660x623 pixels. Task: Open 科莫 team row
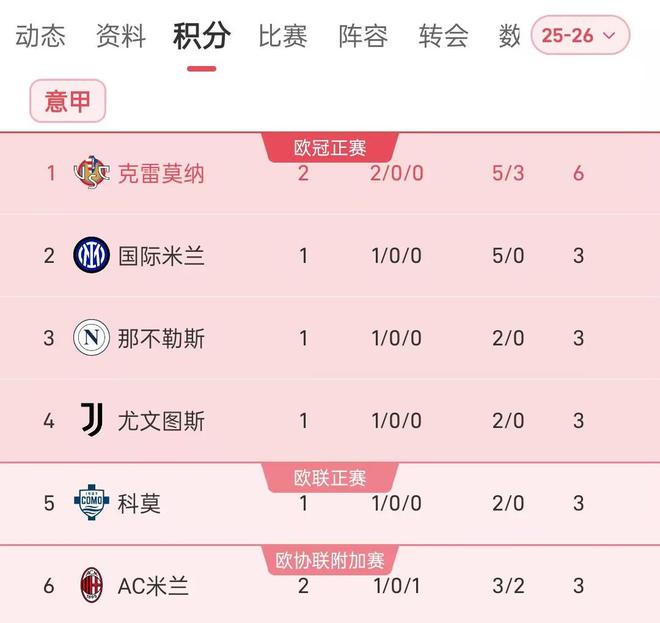click(x=138, y=503)
